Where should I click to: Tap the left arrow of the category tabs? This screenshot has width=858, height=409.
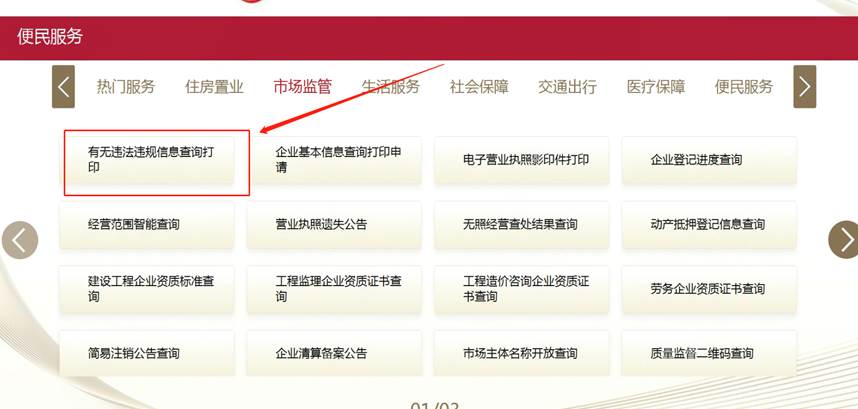pyautogui.click(x=63, y=87)
